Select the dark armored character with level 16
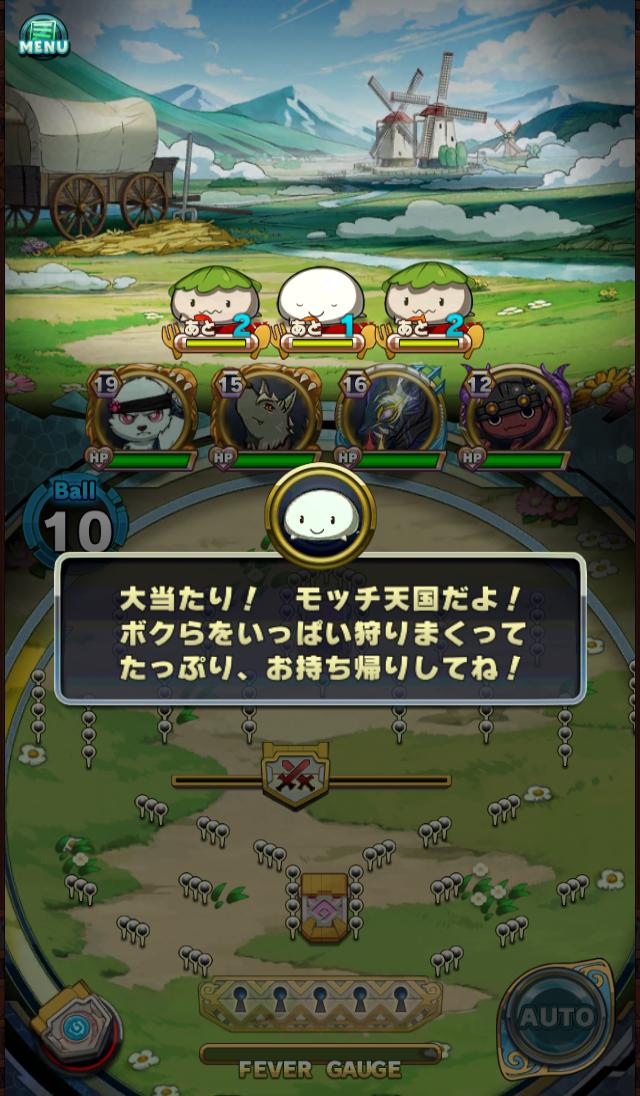640x1096 pixels. pyautogui.click(x=389, y=411)
